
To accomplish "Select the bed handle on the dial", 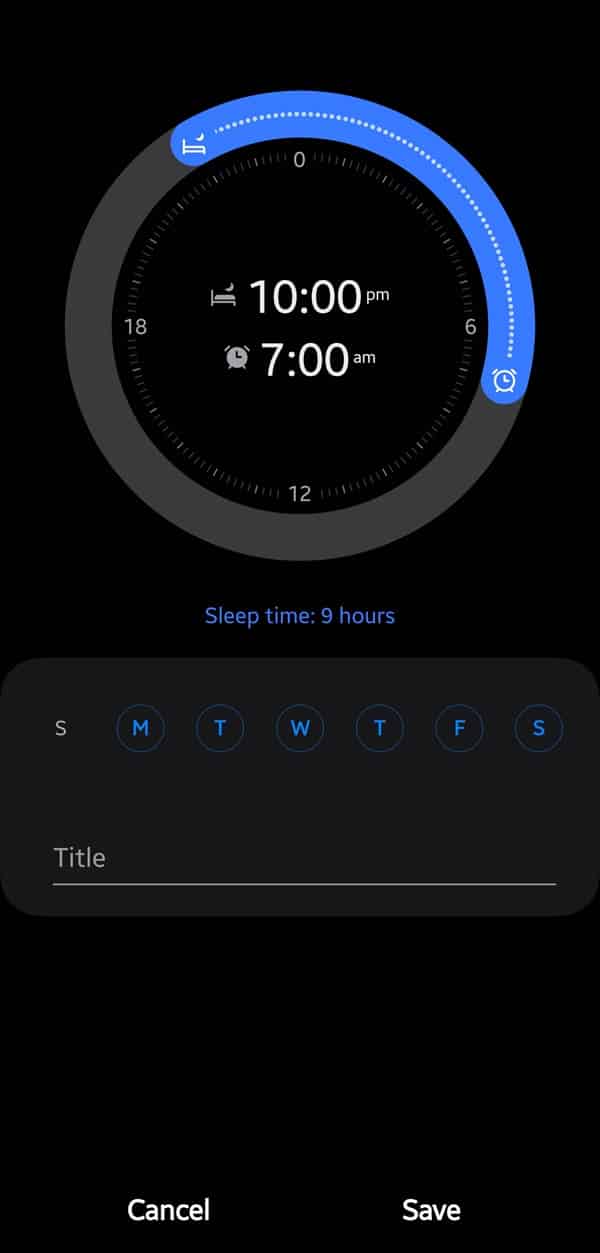I will click(195, 143).
